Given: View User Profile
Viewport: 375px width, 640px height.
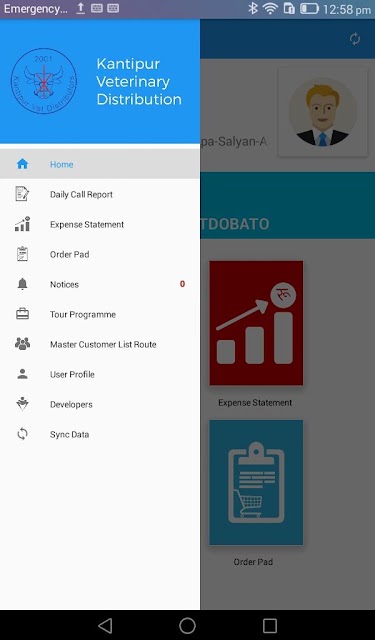Looking at the screenshot, I should pyautogui.click(x=100, y=374).
